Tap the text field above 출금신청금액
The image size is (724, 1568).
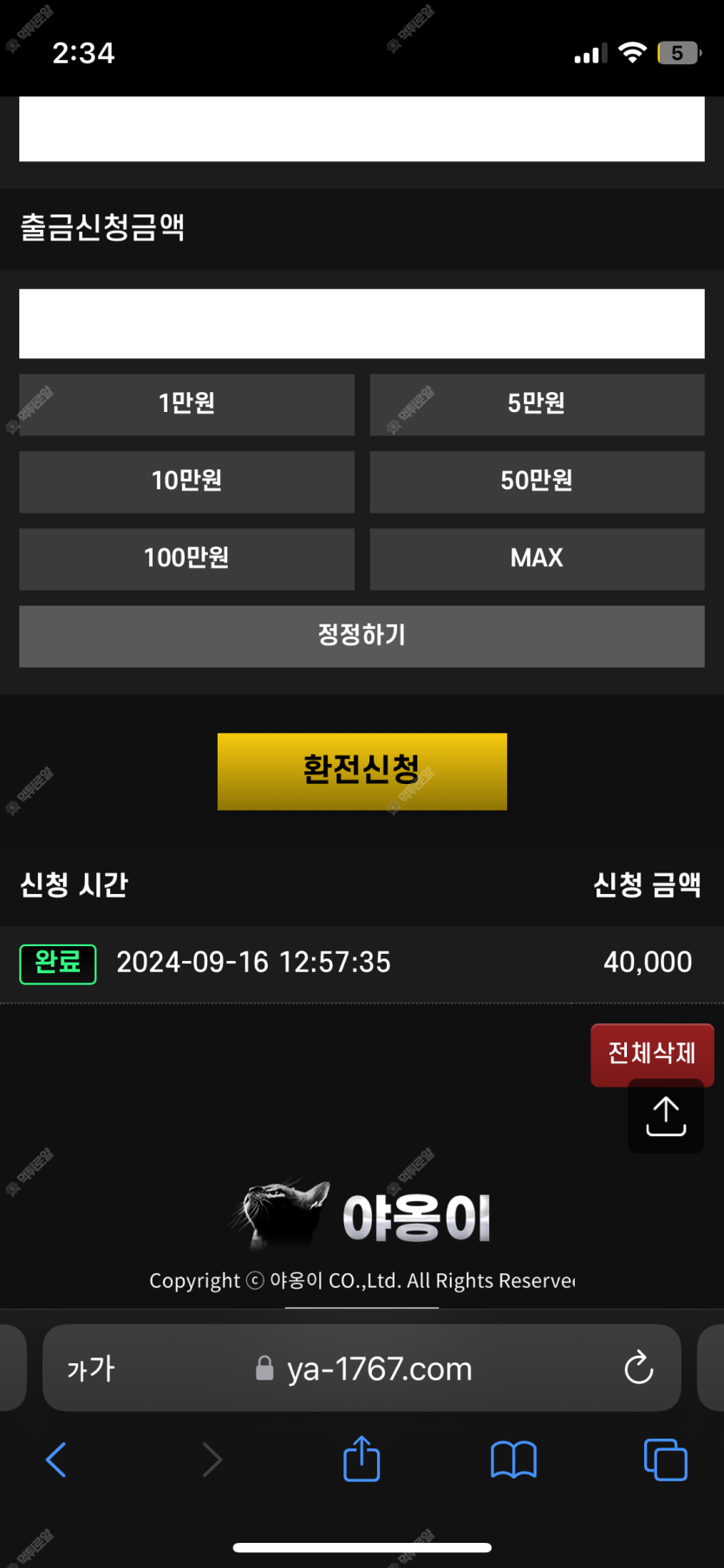362,128
